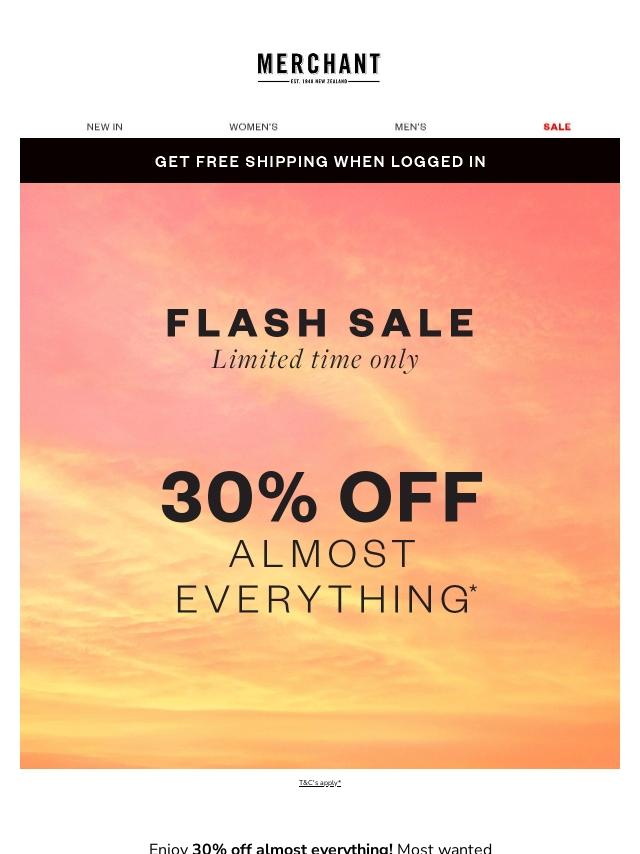Viewport: 640px width, 854px height.
Task: Browse the MEN'S category
Action: coord(410,127)
